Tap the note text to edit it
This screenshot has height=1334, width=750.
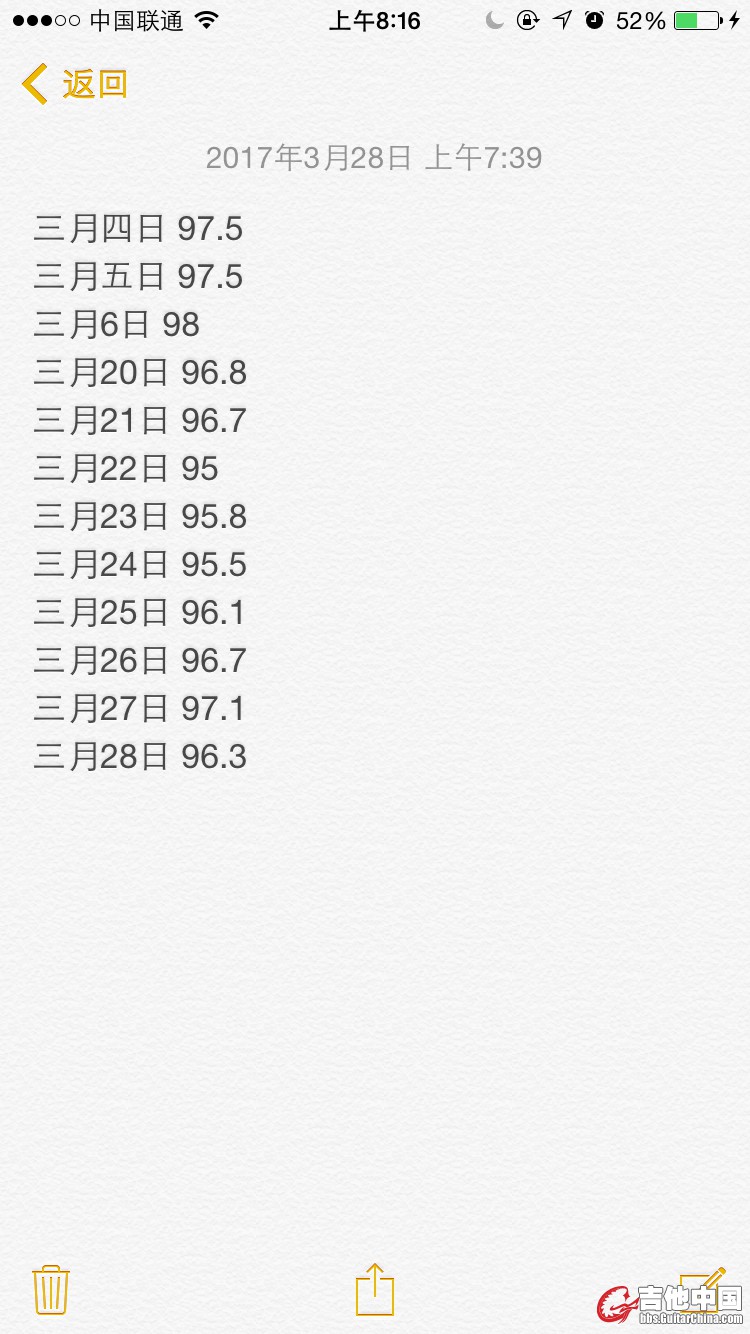140,492
